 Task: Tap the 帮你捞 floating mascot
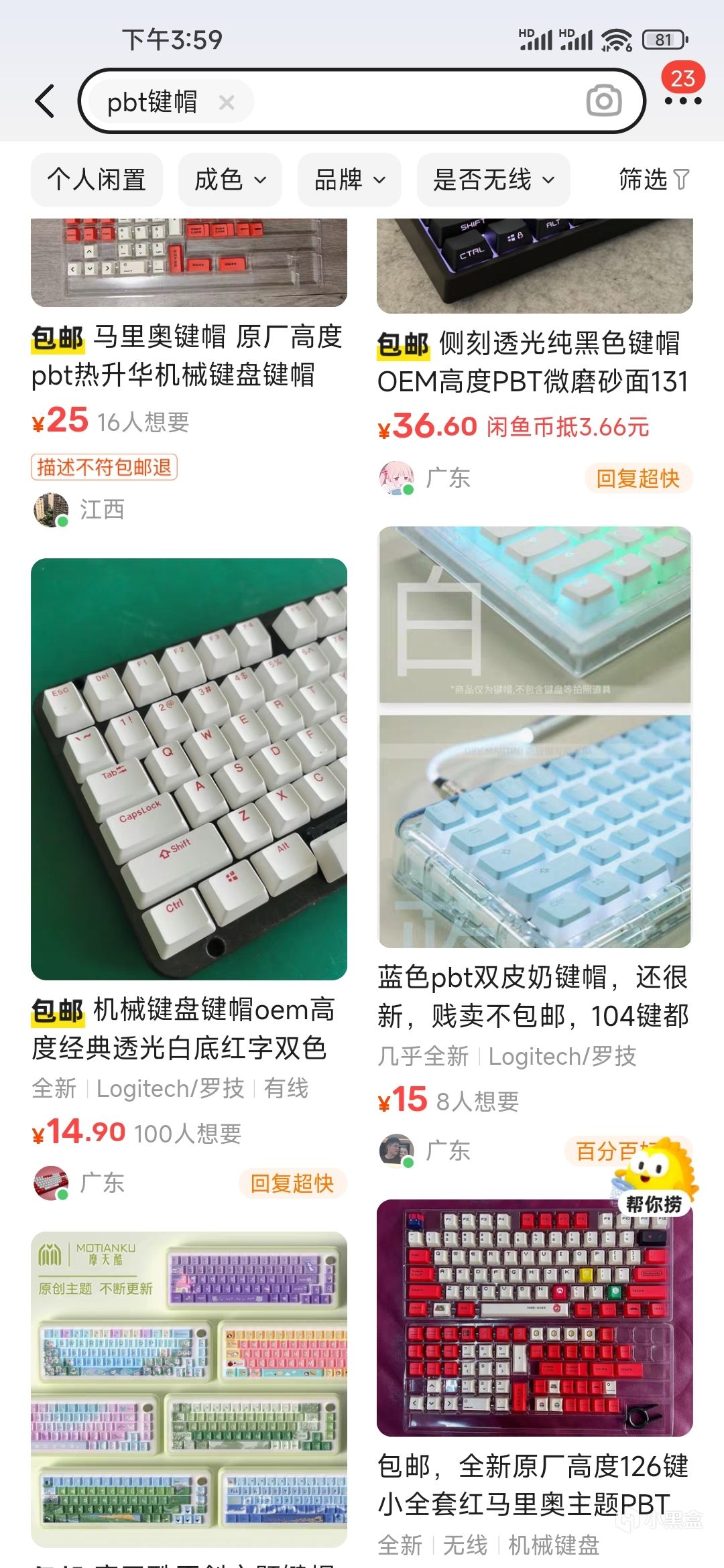click(x=656, y=1174)
